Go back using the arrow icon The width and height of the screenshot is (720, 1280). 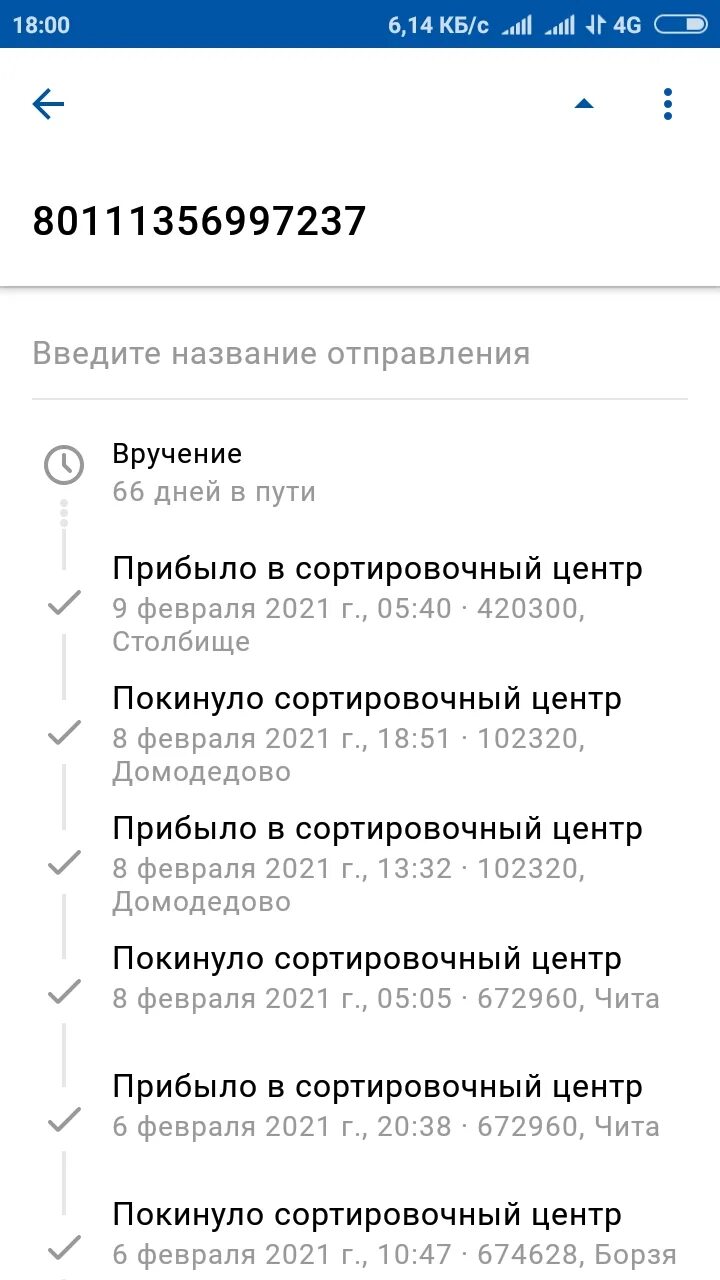click(48, 104)
